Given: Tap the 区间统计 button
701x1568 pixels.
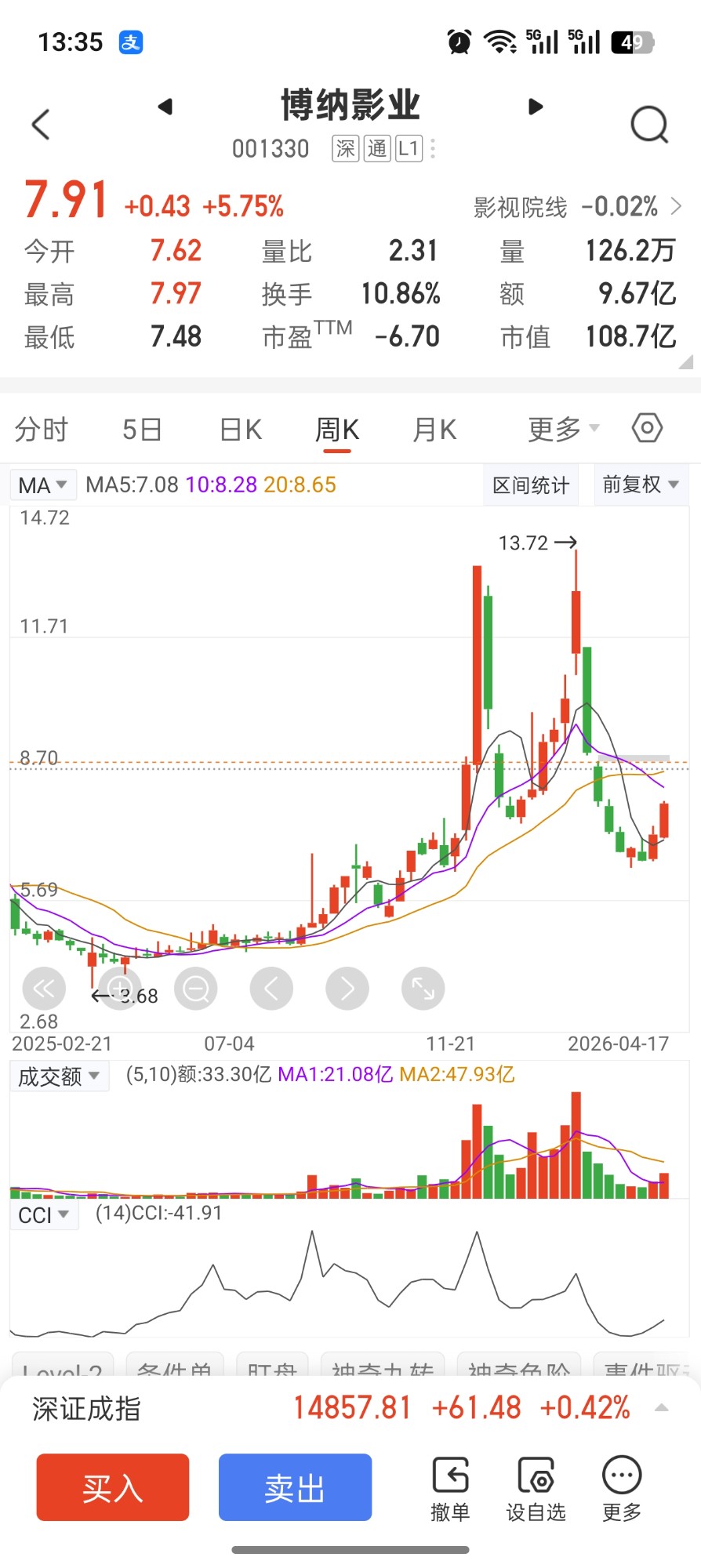Looking at the screenshot, I should pos(531,485).
